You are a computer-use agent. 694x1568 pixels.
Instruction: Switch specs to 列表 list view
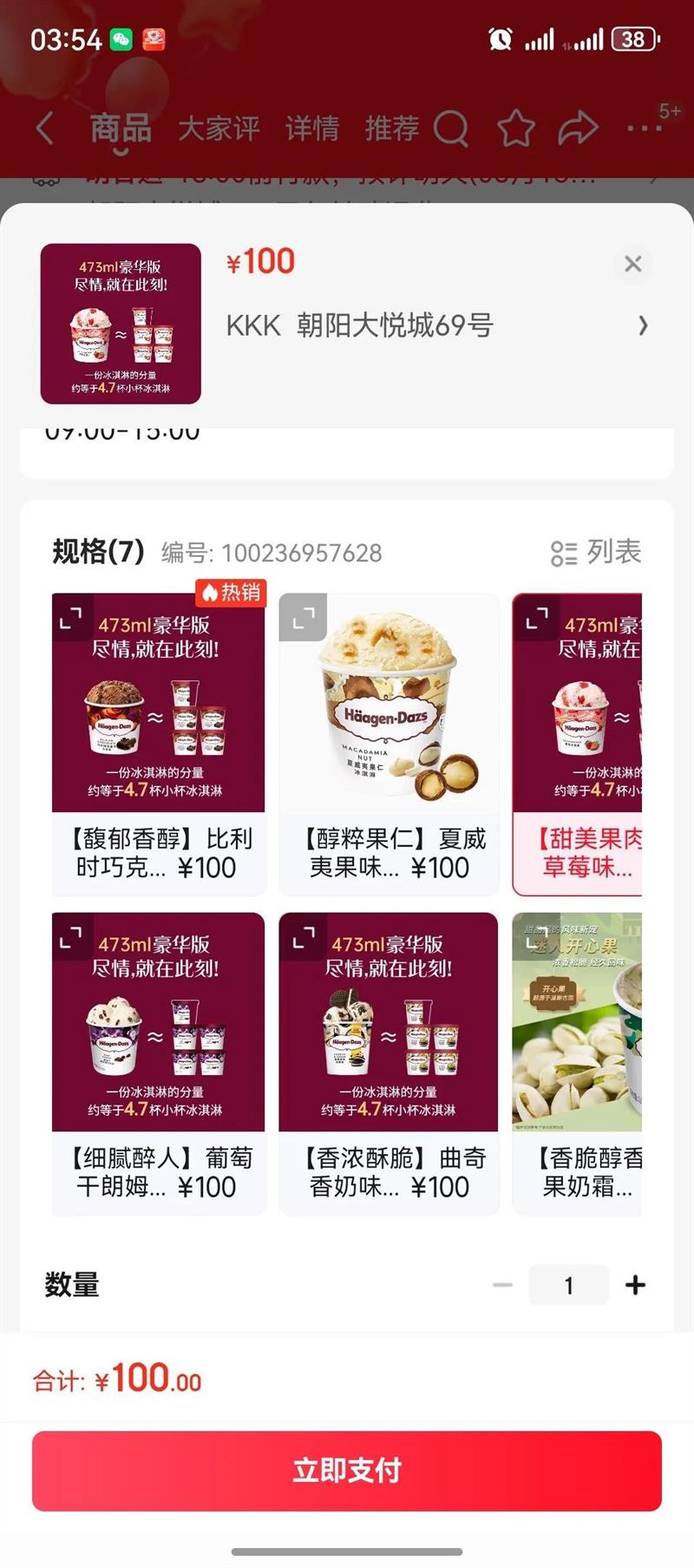click(x=596, y=552)
